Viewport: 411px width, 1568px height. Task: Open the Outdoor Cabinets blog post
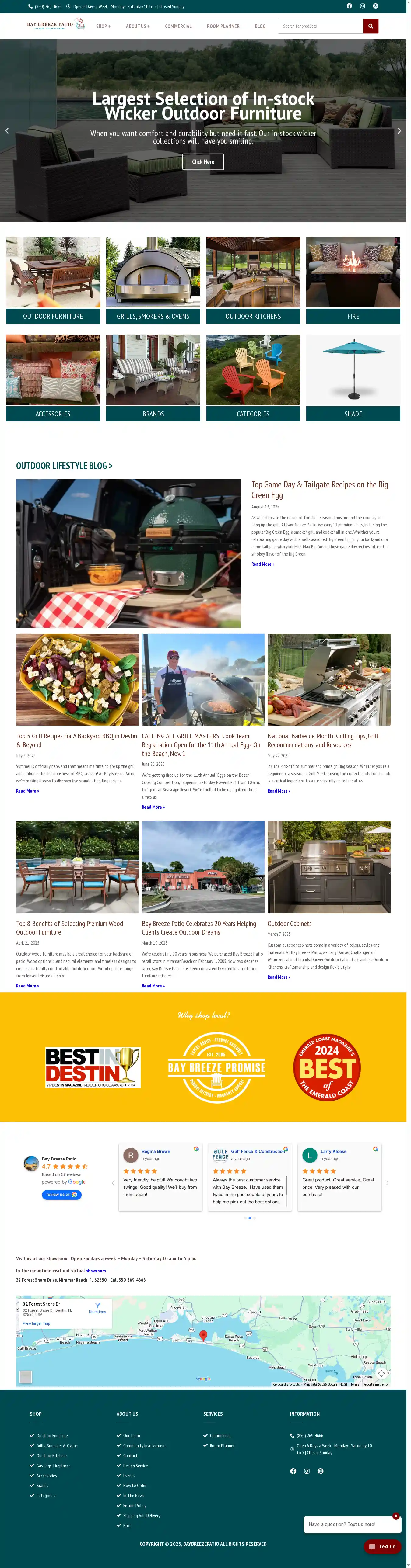[289, 923]
